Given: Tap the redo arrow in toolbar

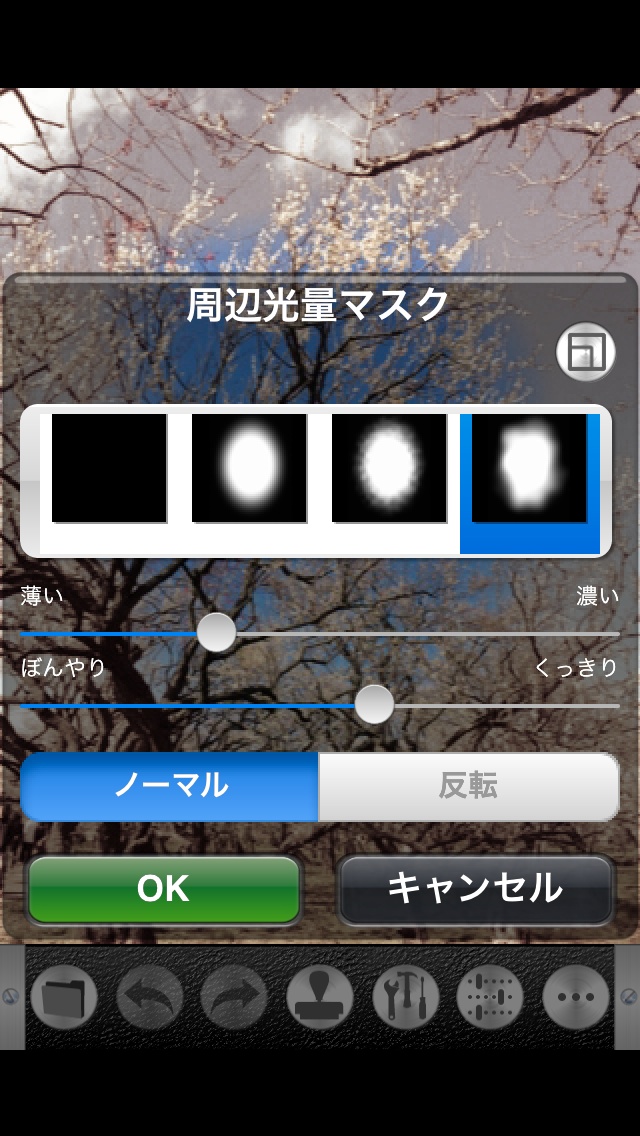Looking at the screenshot, I should 234,997.
